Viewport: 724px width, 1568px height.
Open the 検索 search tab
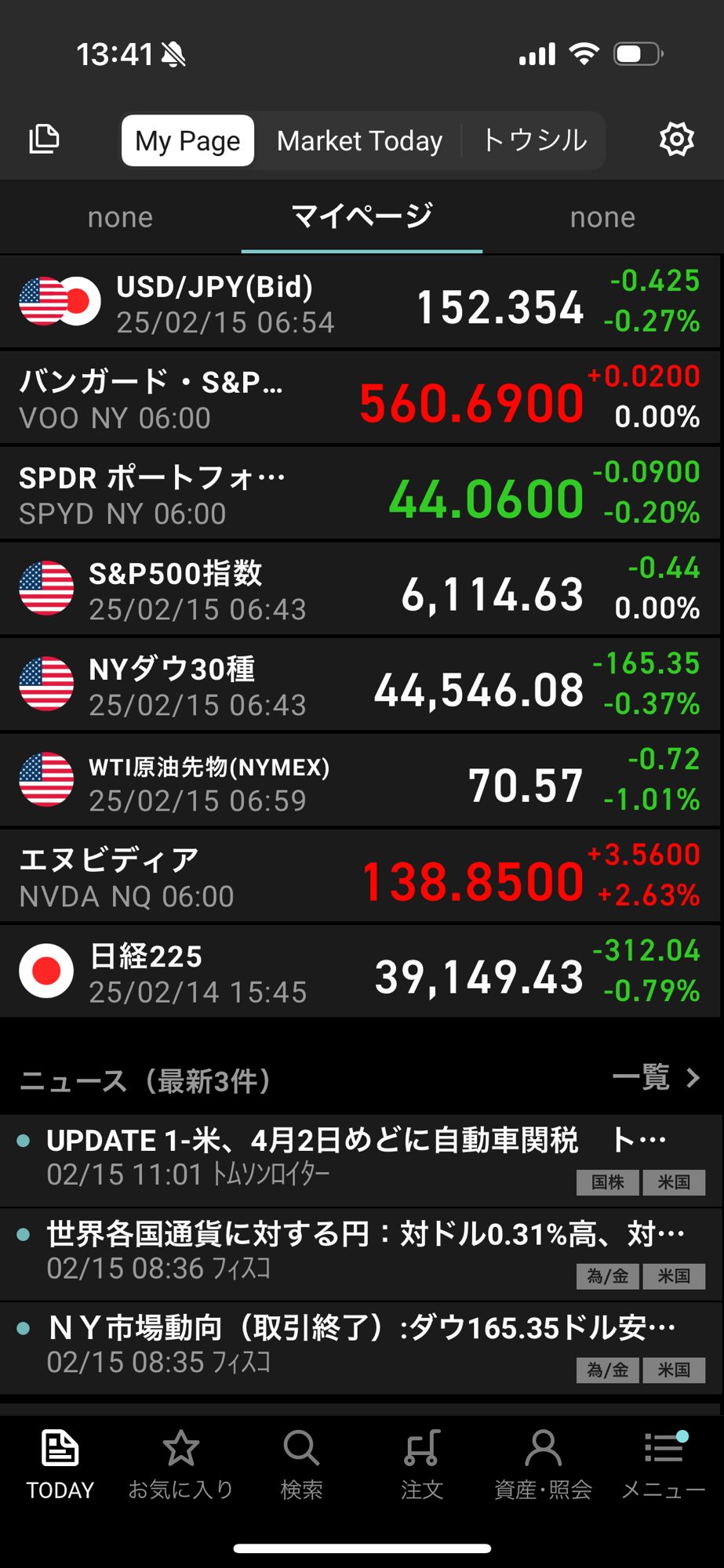pos(301,1463)
